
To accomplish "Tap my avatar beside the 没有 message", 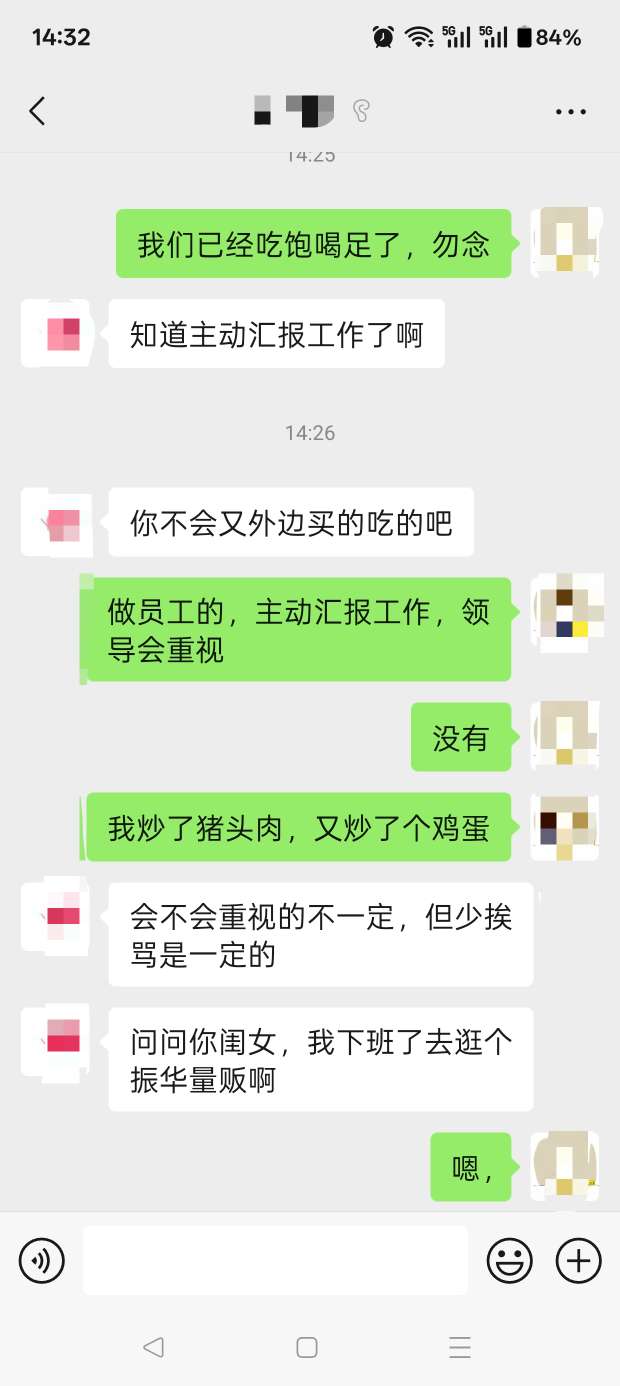I will click(566, 737).
